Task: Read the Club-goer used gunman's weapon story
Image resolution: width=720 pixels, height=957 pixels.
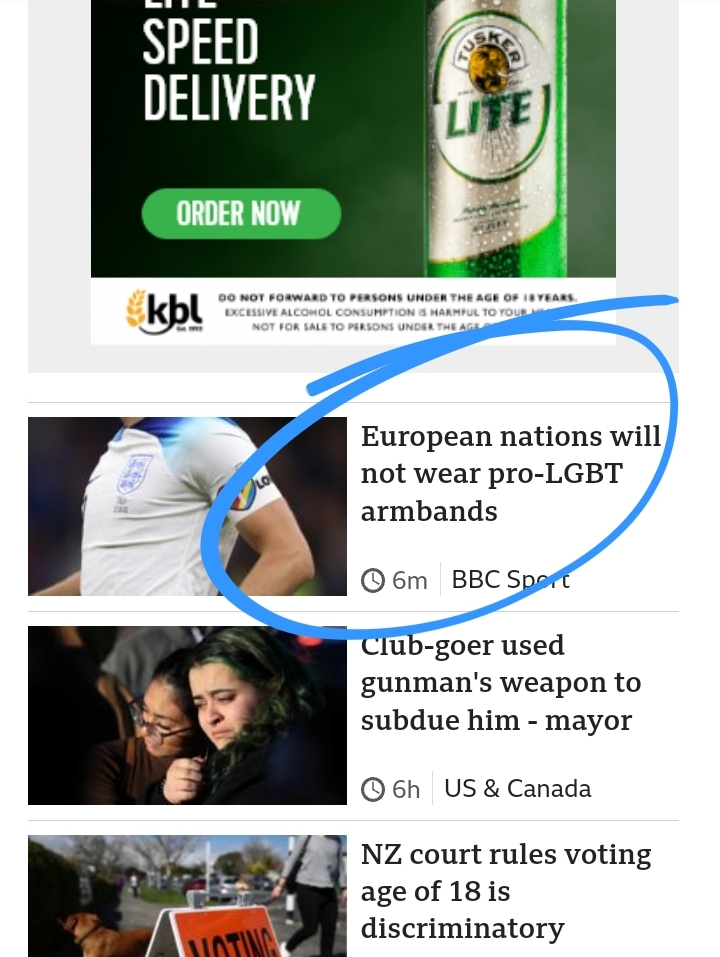Action: [500, 683]
